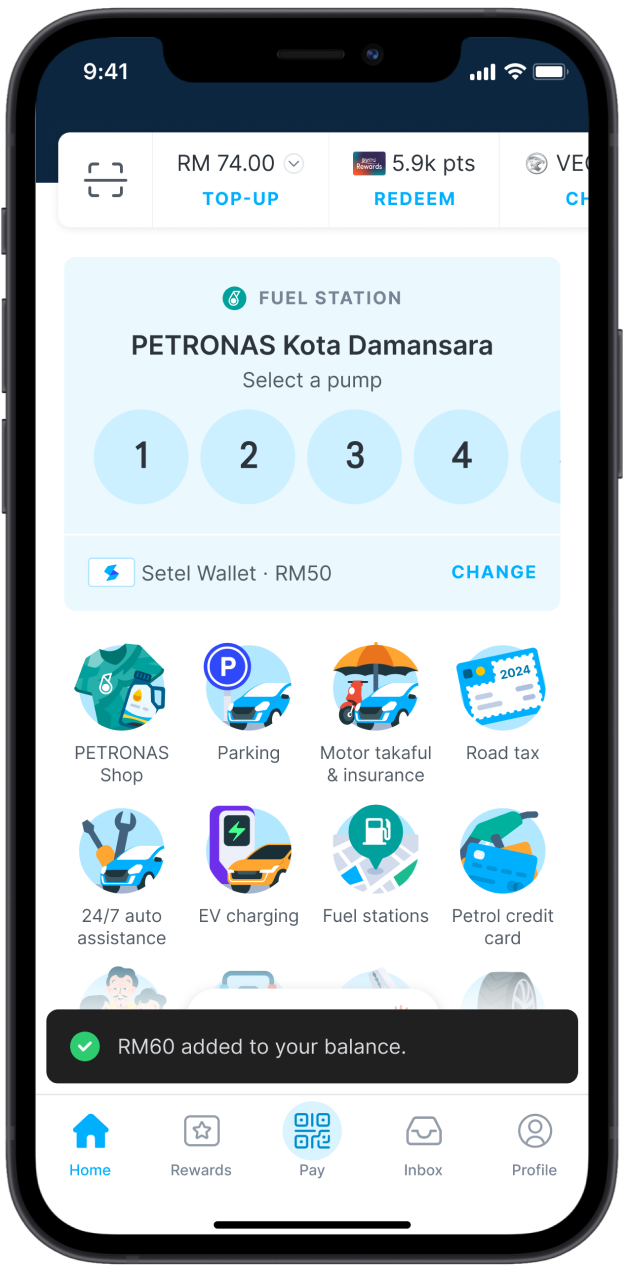
Task: Open Motor takaful & insurance
Action: 375,688
